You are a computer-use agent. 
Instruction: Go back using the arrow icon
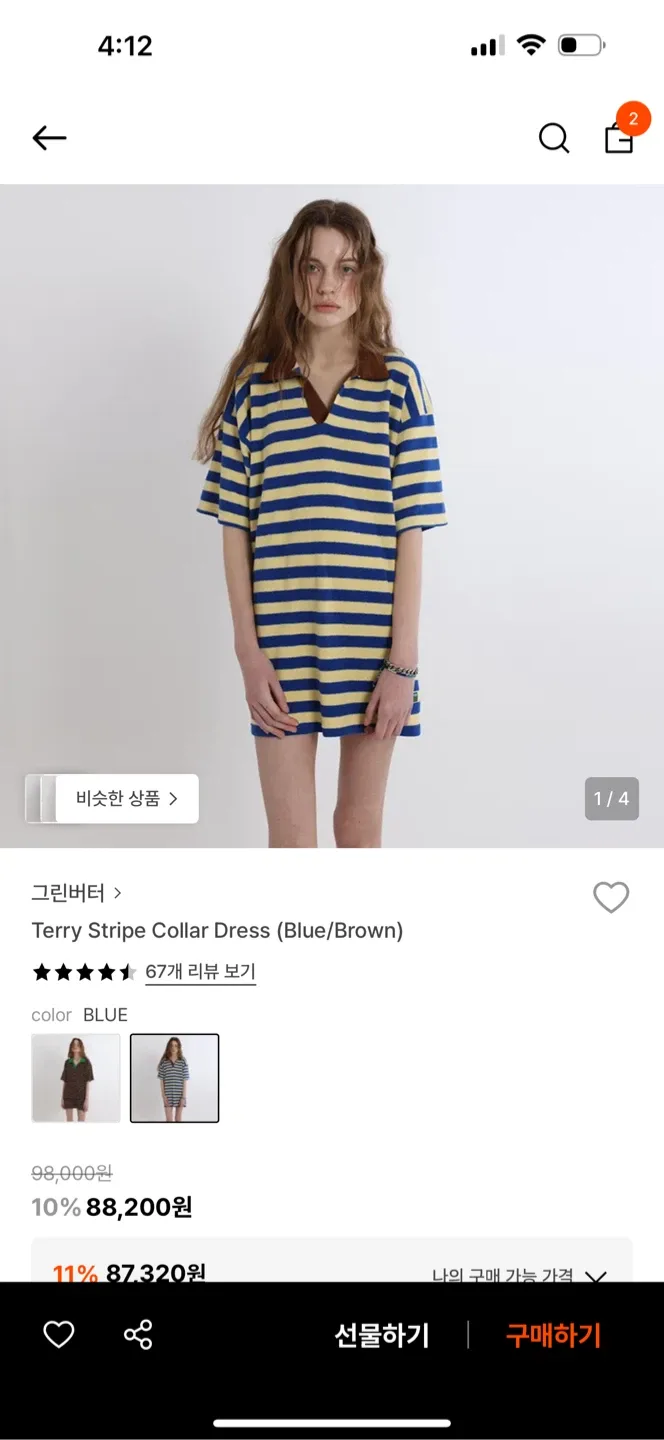click(x=49, y=138)
